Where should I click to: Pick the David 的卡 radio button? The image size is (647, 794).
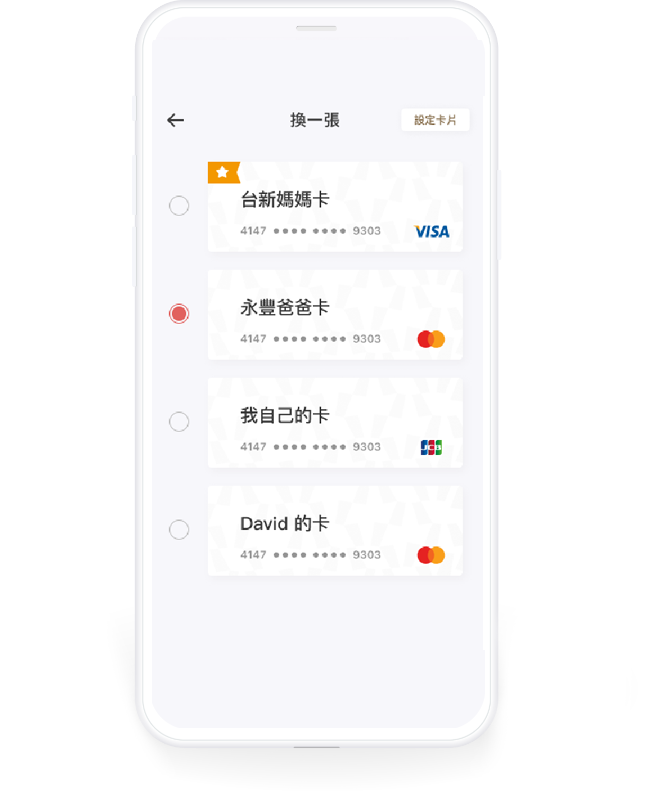pos(179,530)
